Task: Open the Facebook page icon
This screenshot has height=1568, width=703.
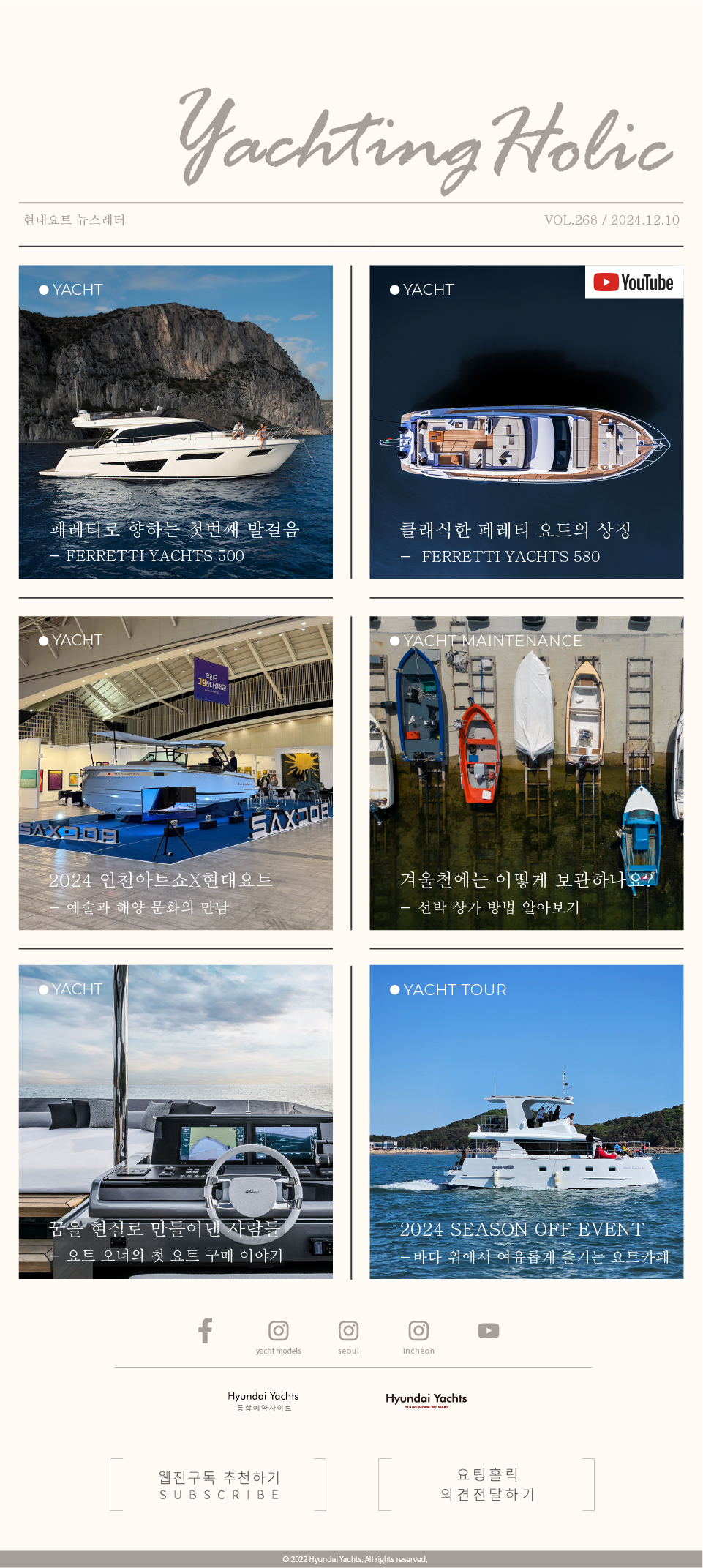Action: point(206,1330)
